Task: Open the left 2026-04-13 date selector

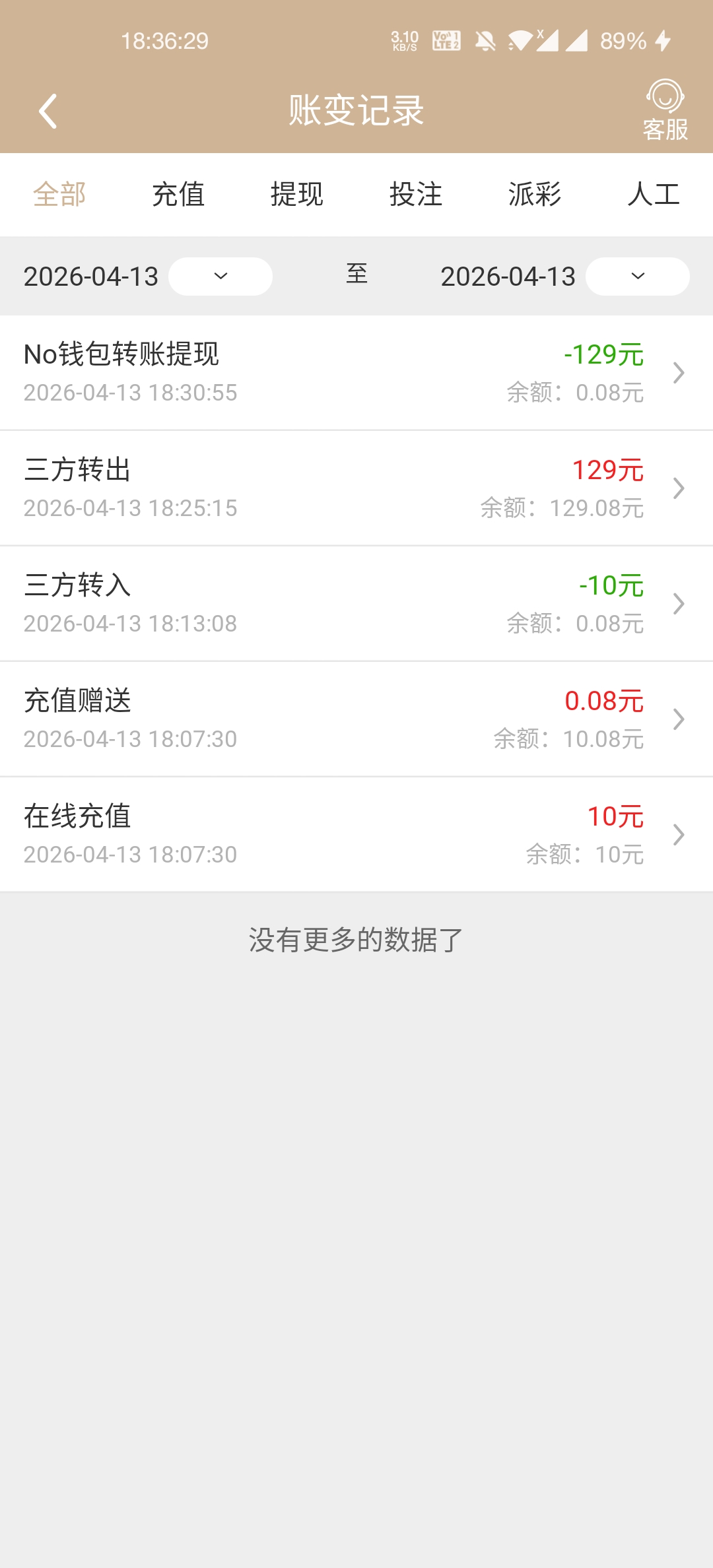Action: 90,277
